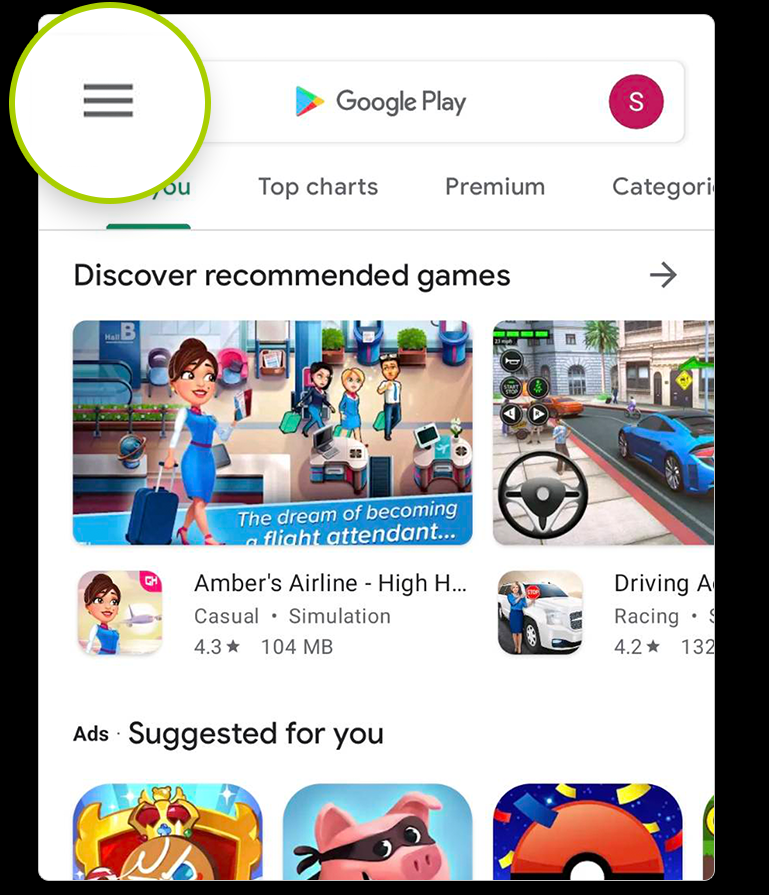Image resolution: width=769 pixels, height=895 pixels.
Task: Open the account profile avatar
Action: [635, 102]
